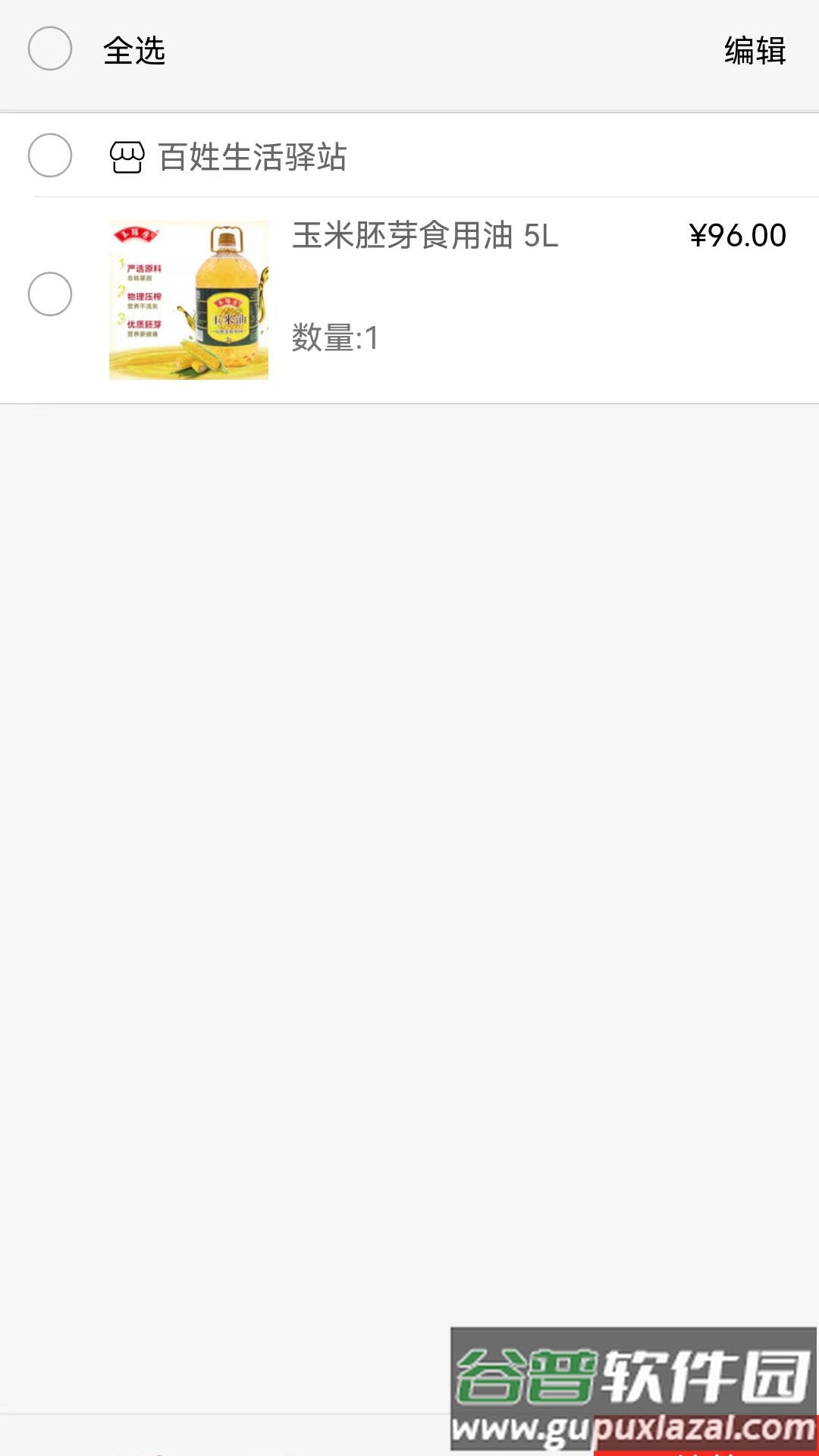Select the checkbox beside the corn oil product
The height and width of the screenshot is (1456, 819).
(49, 294)
